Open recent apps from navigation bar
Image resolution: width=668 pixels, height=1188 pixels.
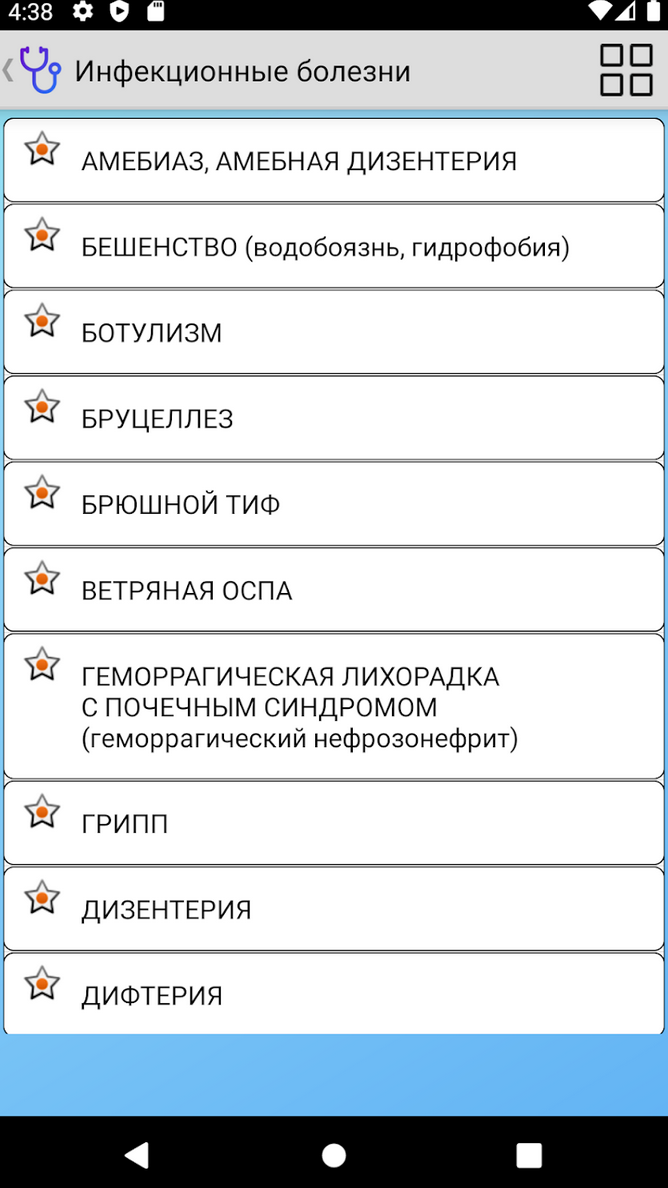coord(529,1155)
